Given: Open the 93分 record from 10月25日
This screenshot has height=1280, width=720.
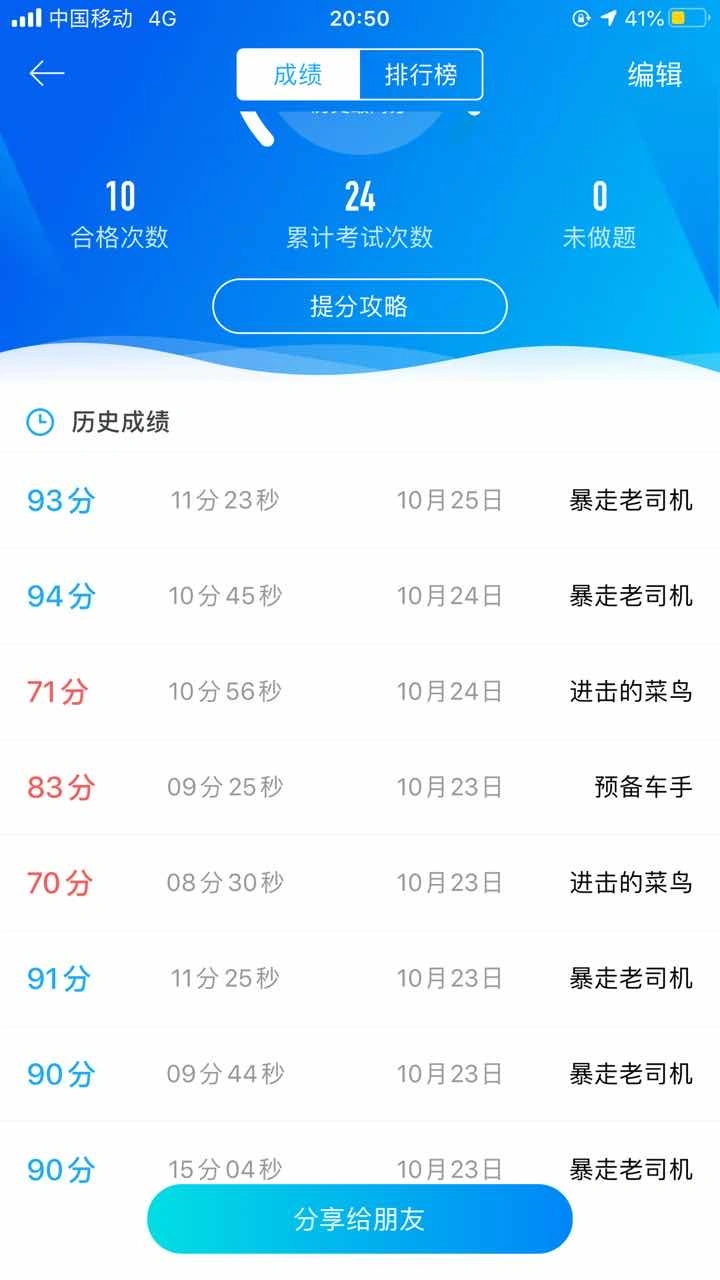Looking at the screenshot, I should pos(360,500).
